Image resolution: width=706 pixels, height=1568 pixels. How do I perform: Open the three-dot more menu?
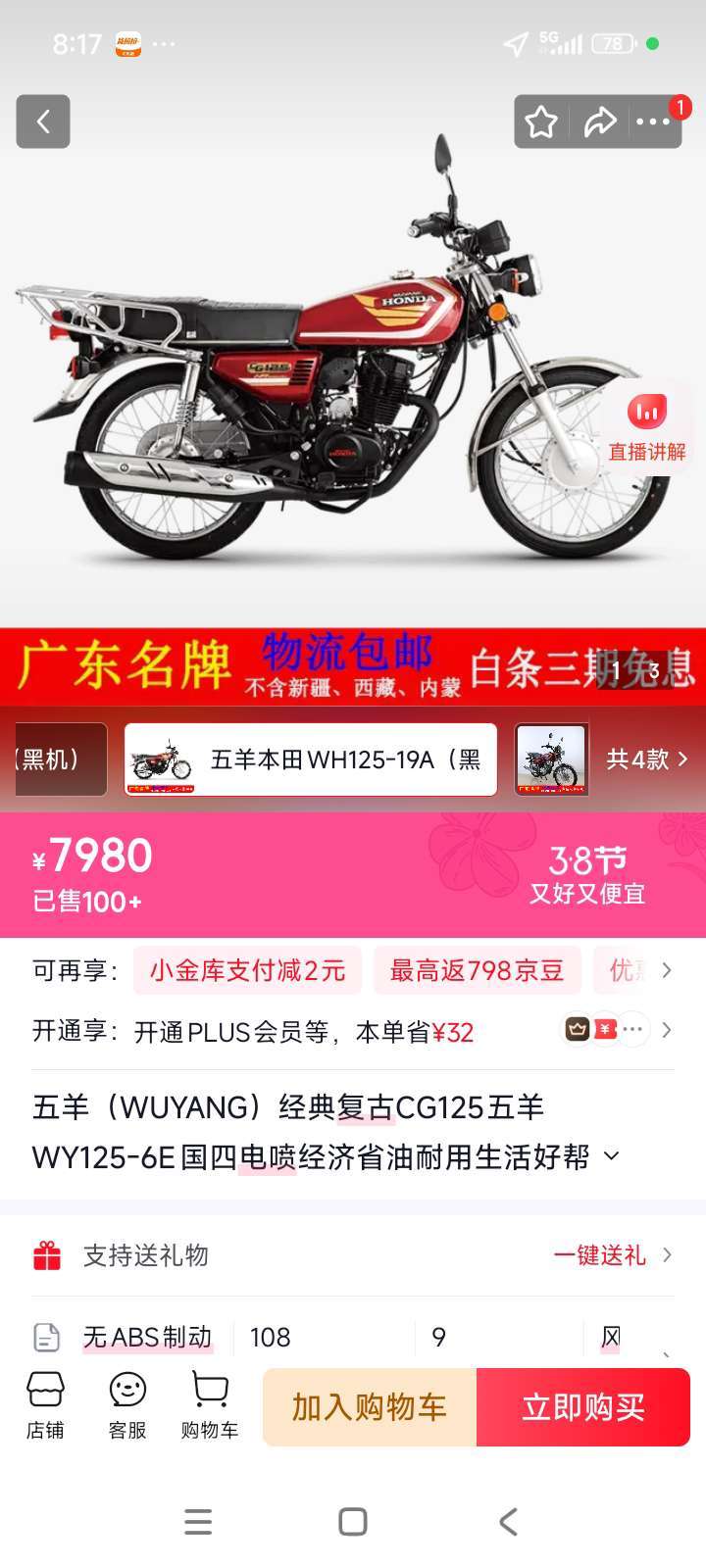(653, 122)
